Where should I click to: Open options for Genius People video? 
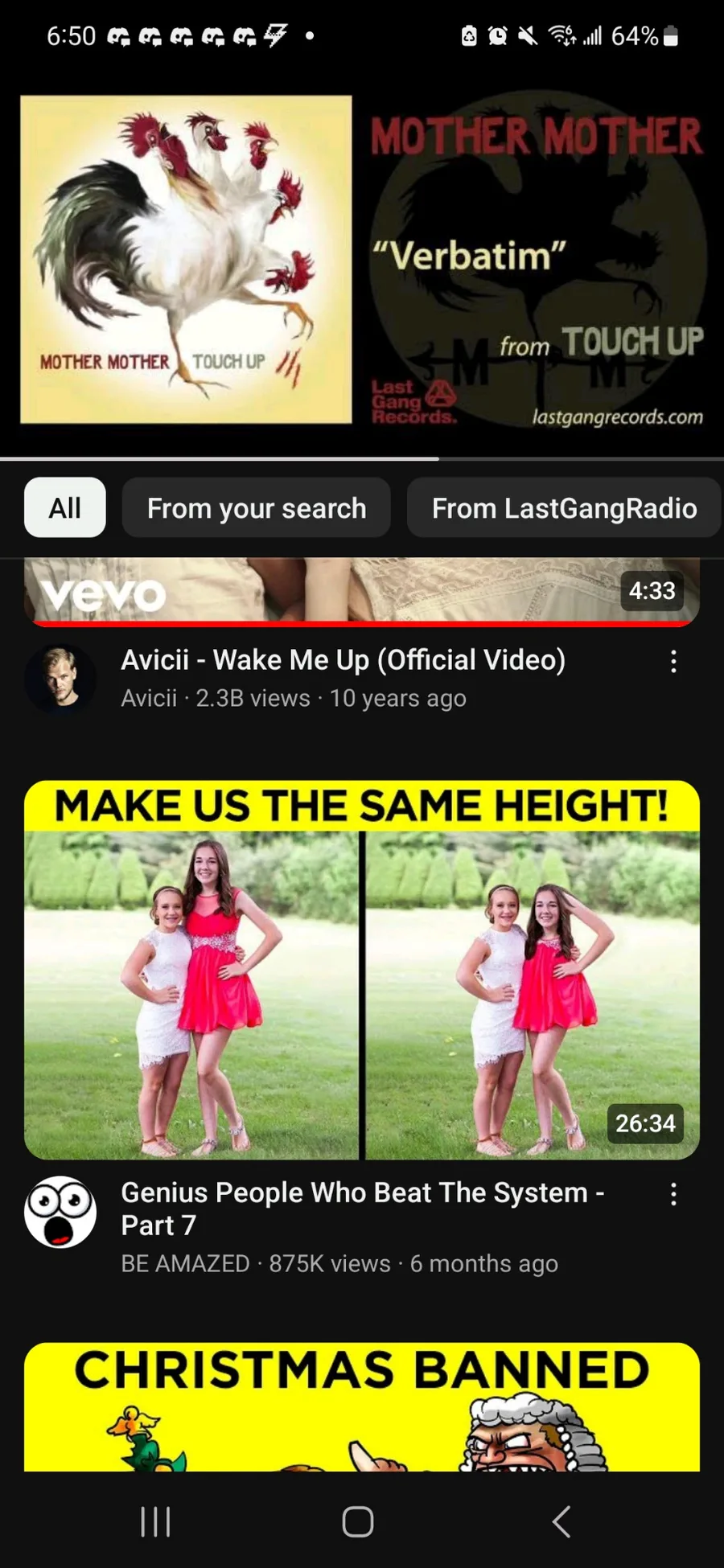(673, 1194)
